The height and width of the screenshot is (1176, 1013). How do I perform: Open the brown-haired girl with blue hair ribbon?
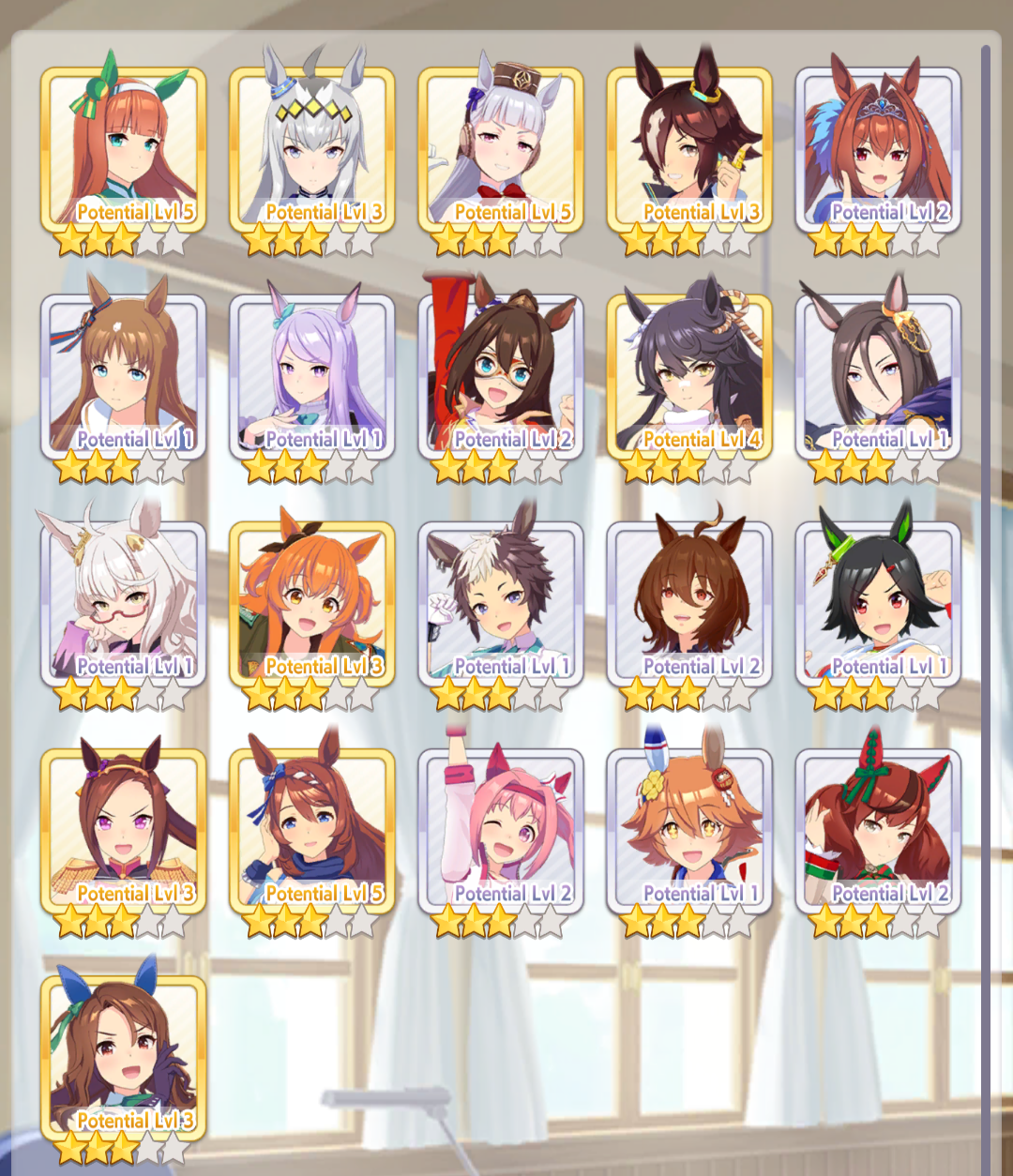pos(311,831)
